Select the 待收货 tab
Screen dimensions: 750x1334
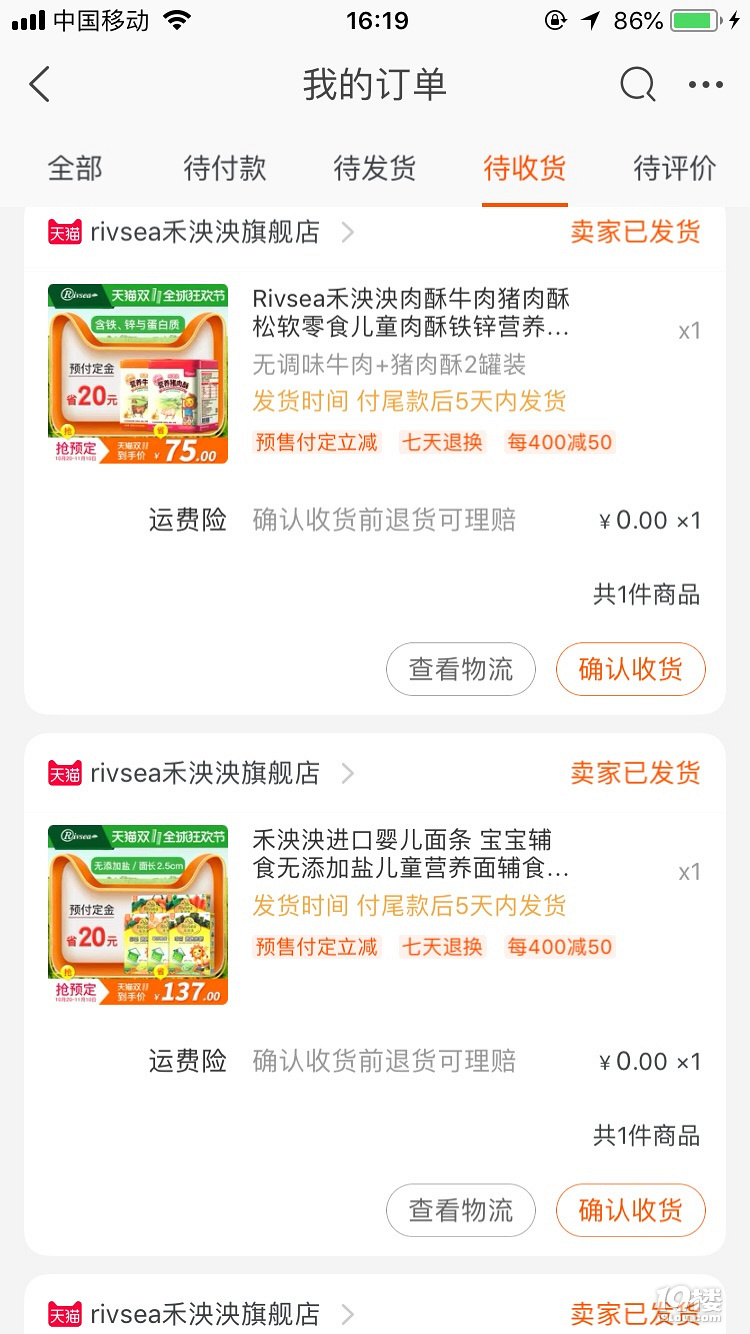point(525,168)
